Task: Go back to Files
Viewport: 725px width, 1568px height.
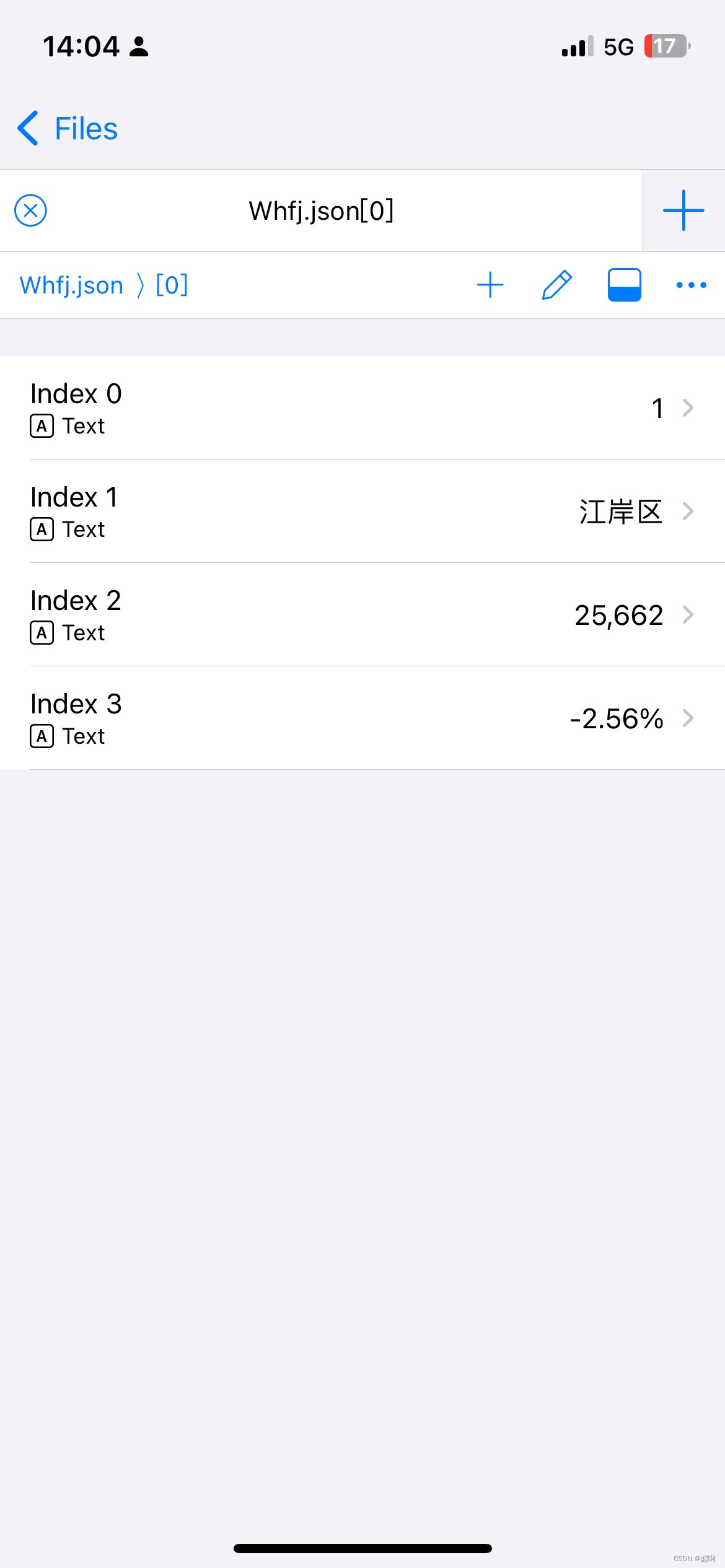Action: click(x=68, y=129)
